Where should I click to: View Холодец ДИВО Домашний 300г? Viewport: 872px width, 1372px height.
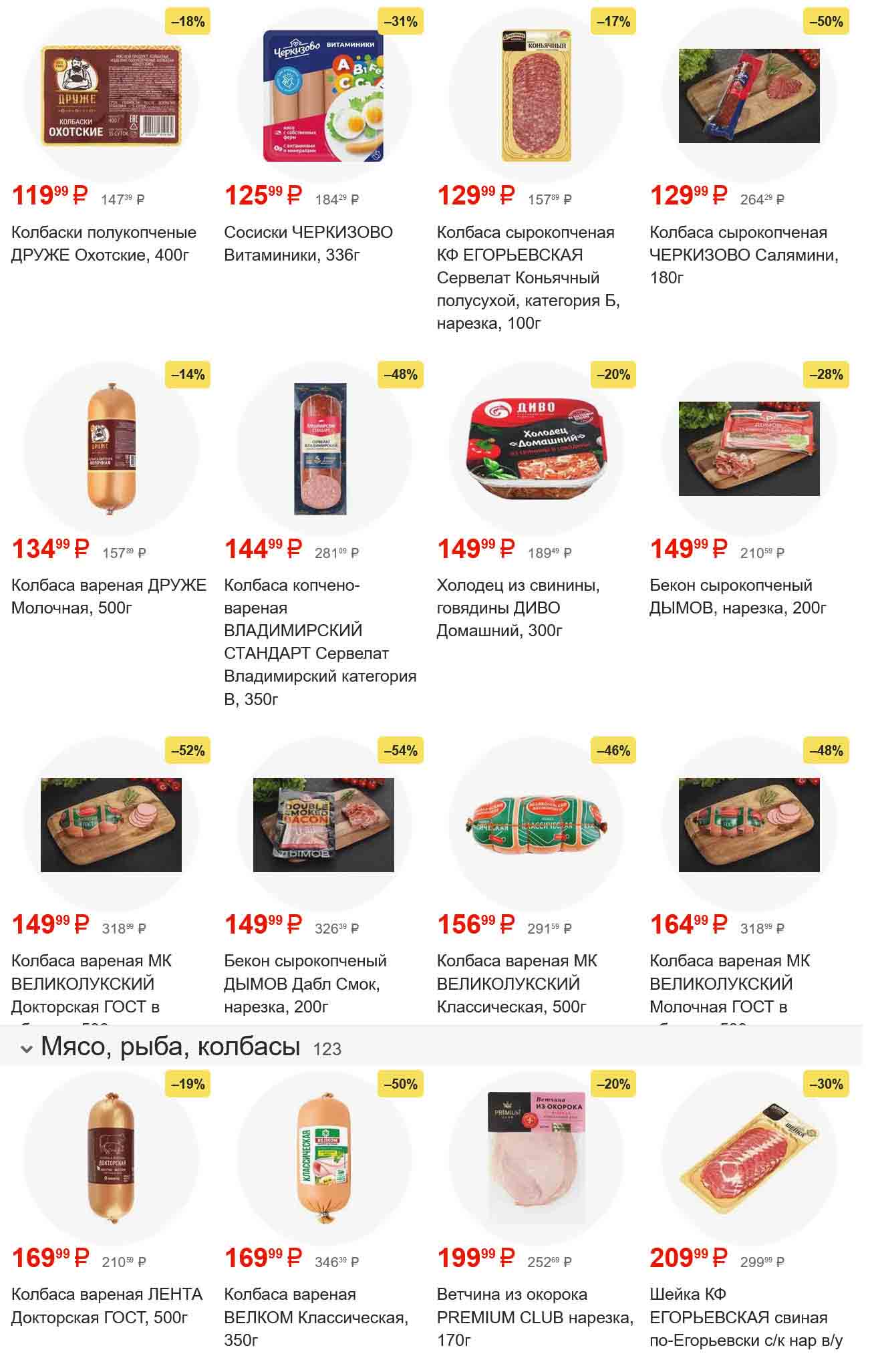(537, 448)
